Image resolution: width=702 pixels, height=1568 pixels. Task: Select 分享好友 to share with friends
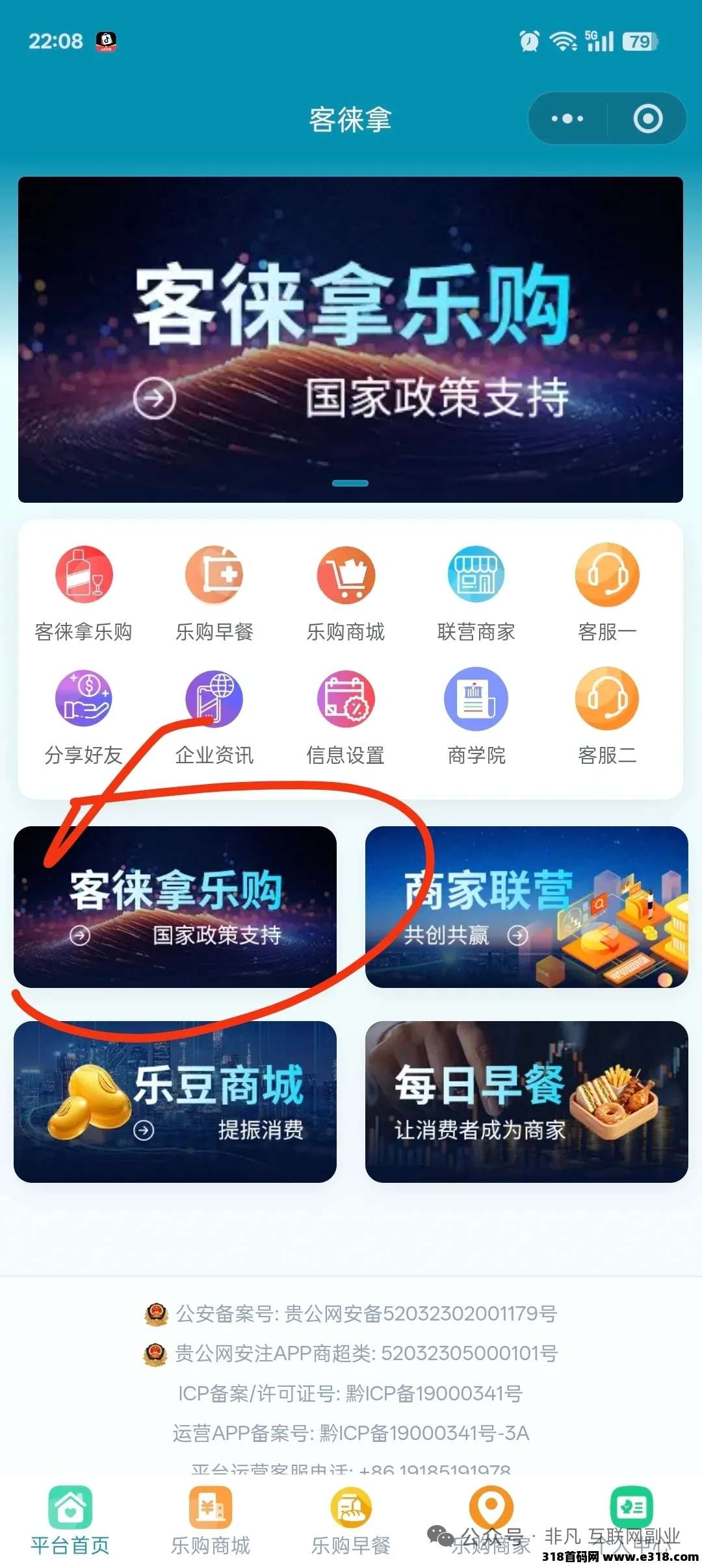coord(84,700)
